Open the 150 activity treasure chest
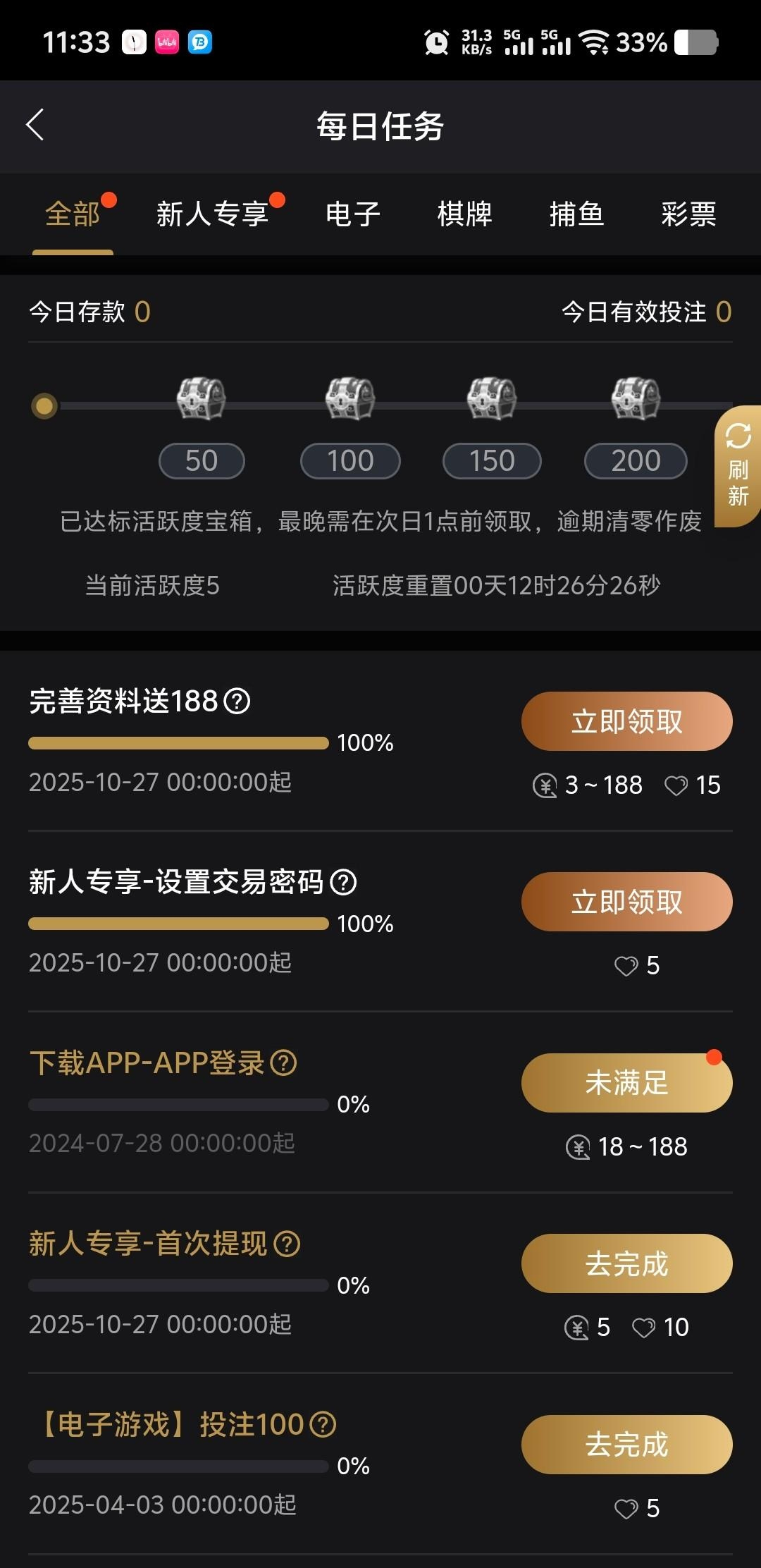The width and height of the screenshot is (761, 1568). (x=492, y=399)
